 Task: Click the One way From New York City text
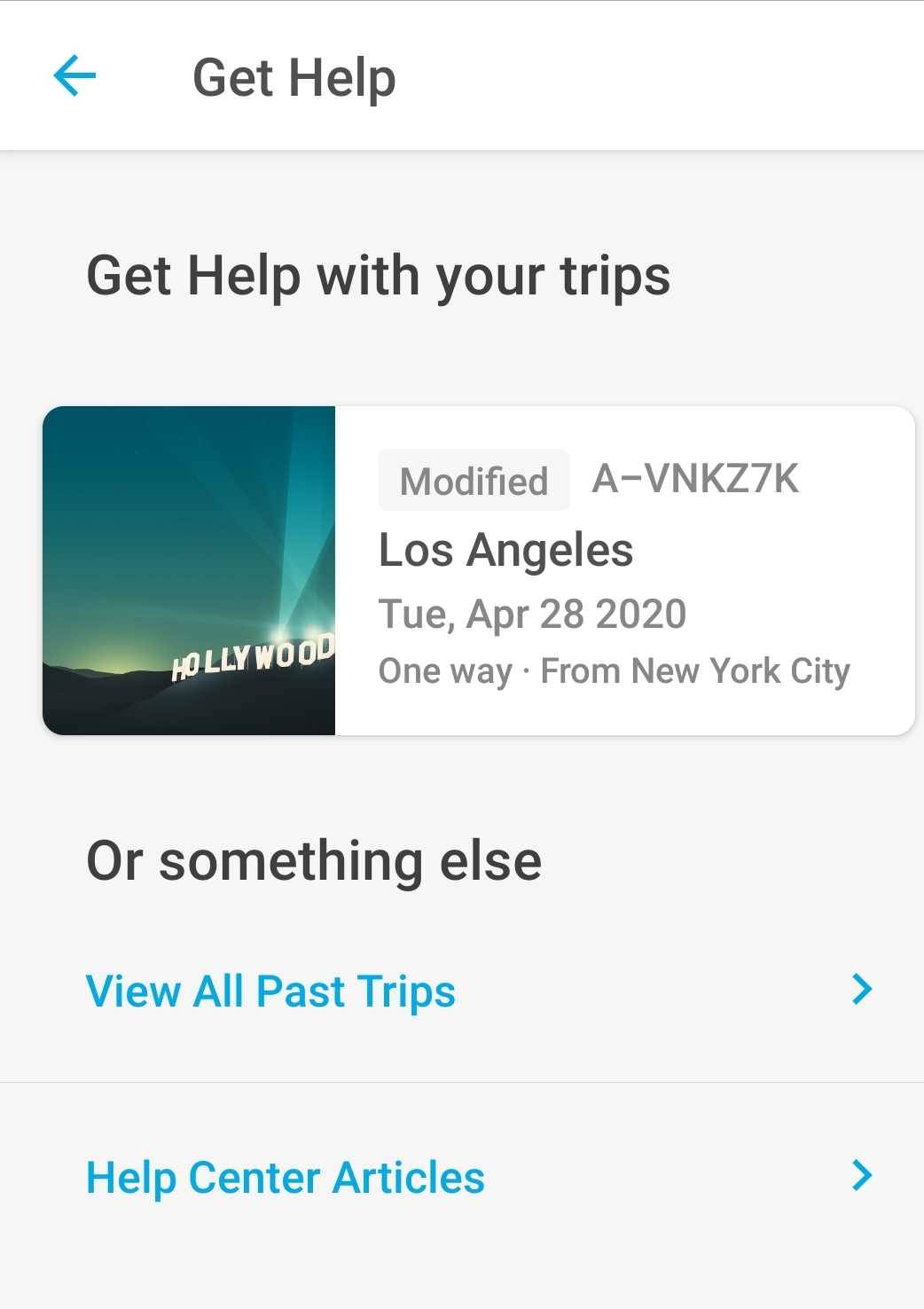(615, 671)
